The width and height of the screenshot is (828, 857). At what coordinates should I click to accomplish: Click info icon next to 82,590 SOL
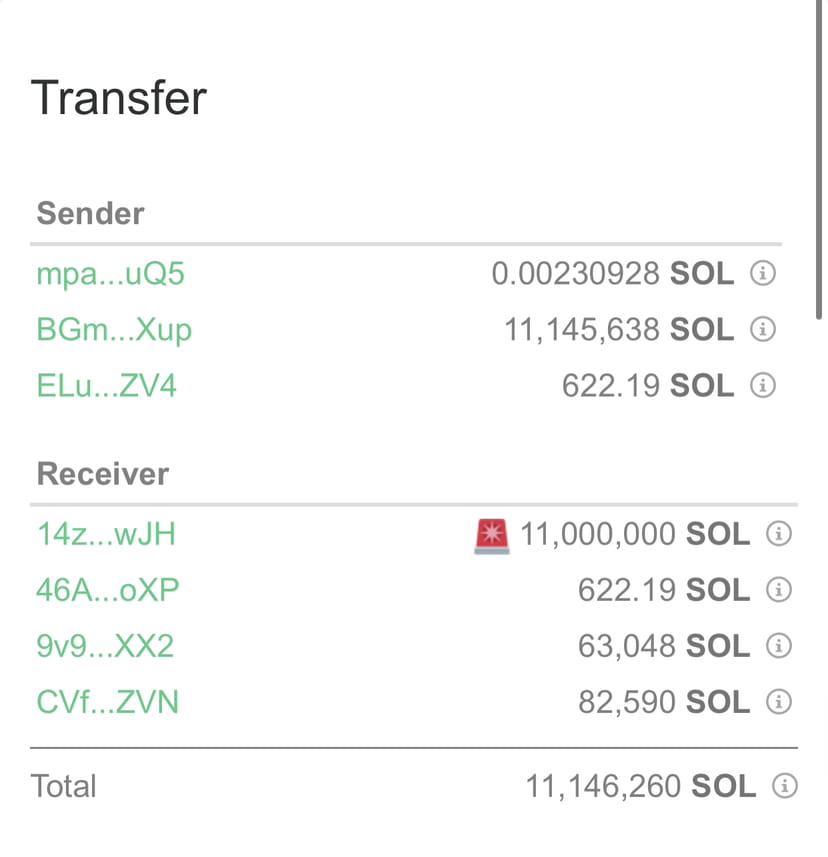[779, 701]
